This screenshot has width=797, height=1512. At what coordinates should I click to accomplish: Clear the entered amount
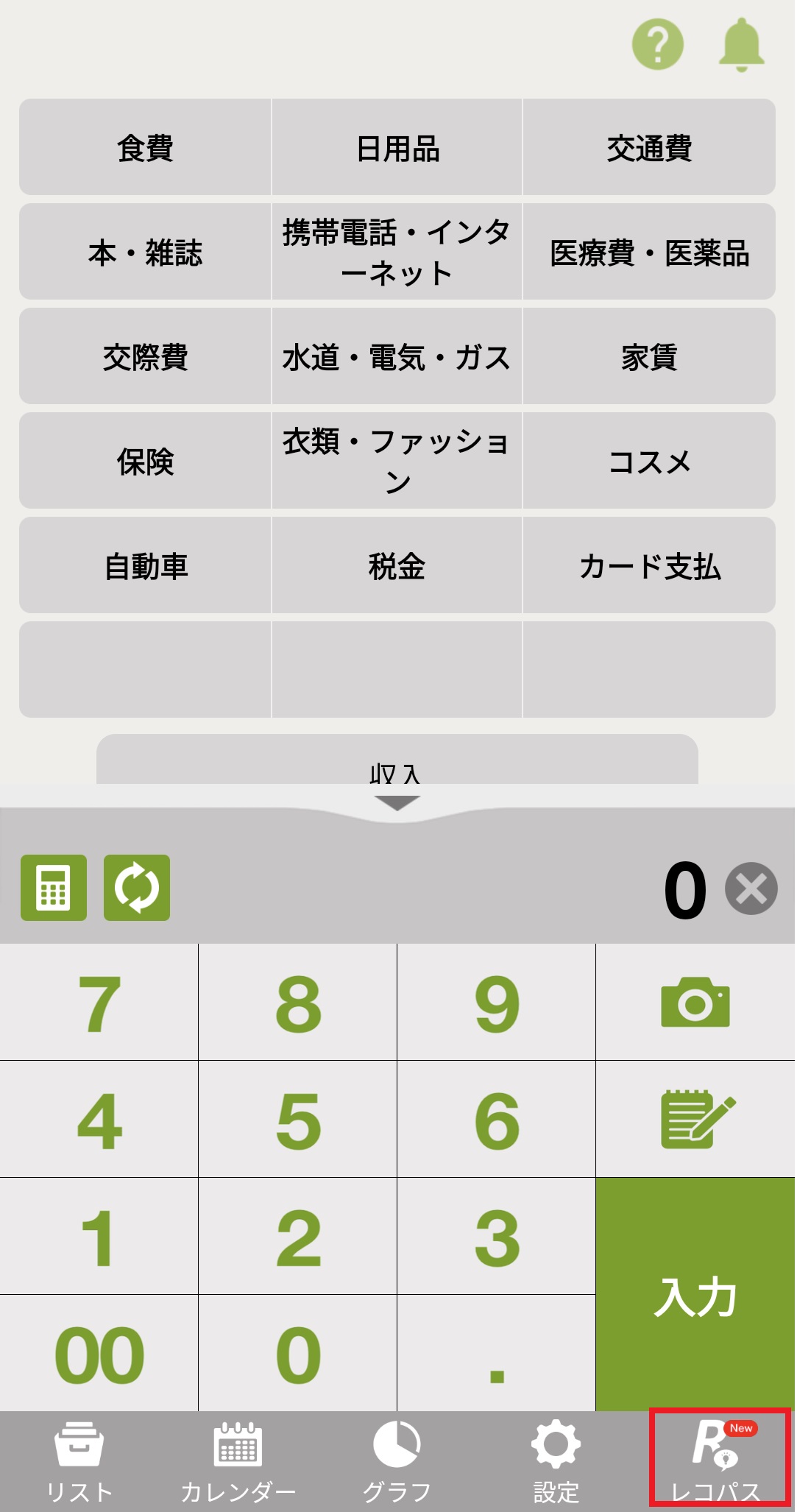pyautogui.click(x=751, y=889)
